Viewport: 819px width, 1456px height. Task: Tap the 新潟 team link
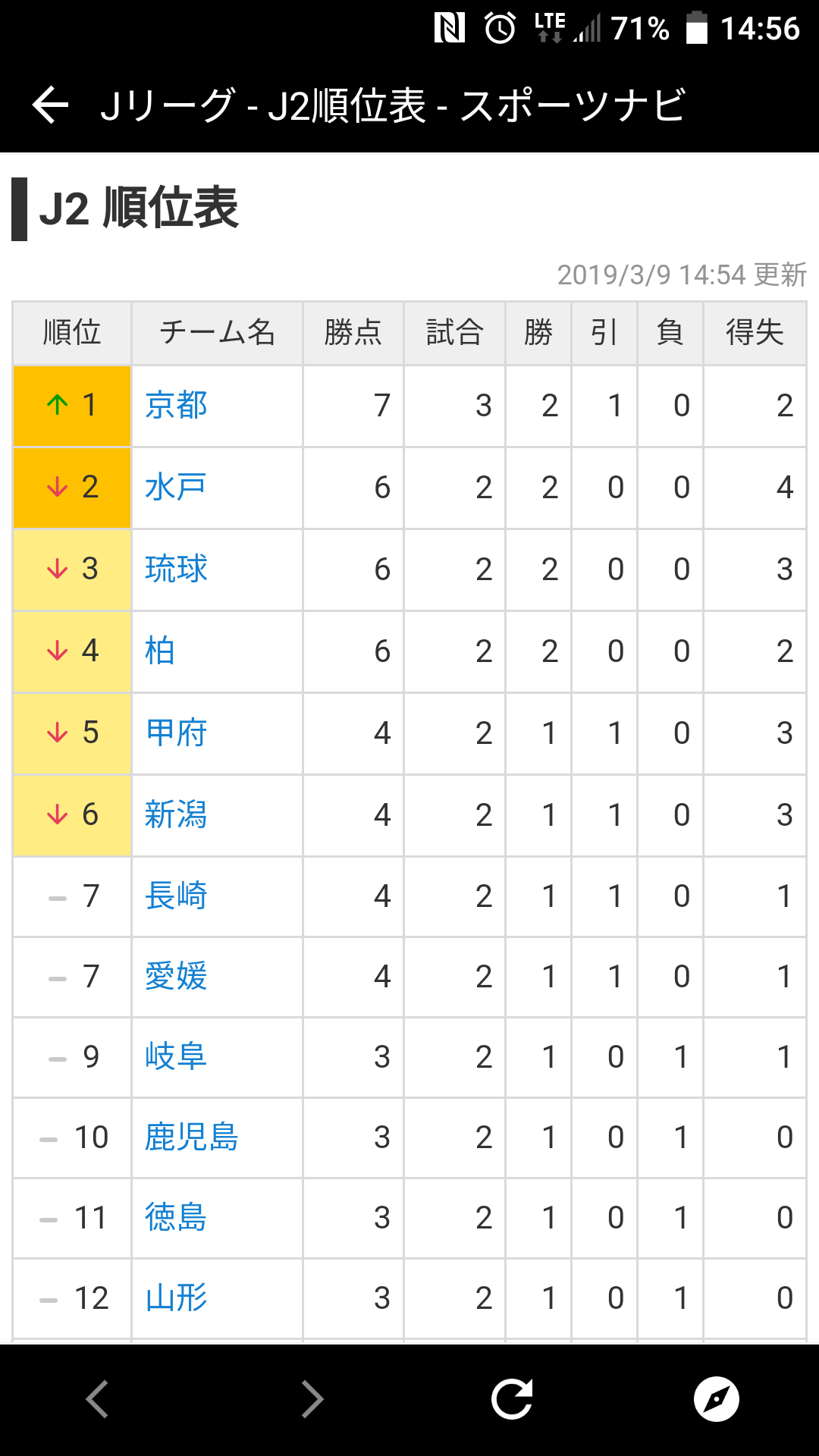176,814
